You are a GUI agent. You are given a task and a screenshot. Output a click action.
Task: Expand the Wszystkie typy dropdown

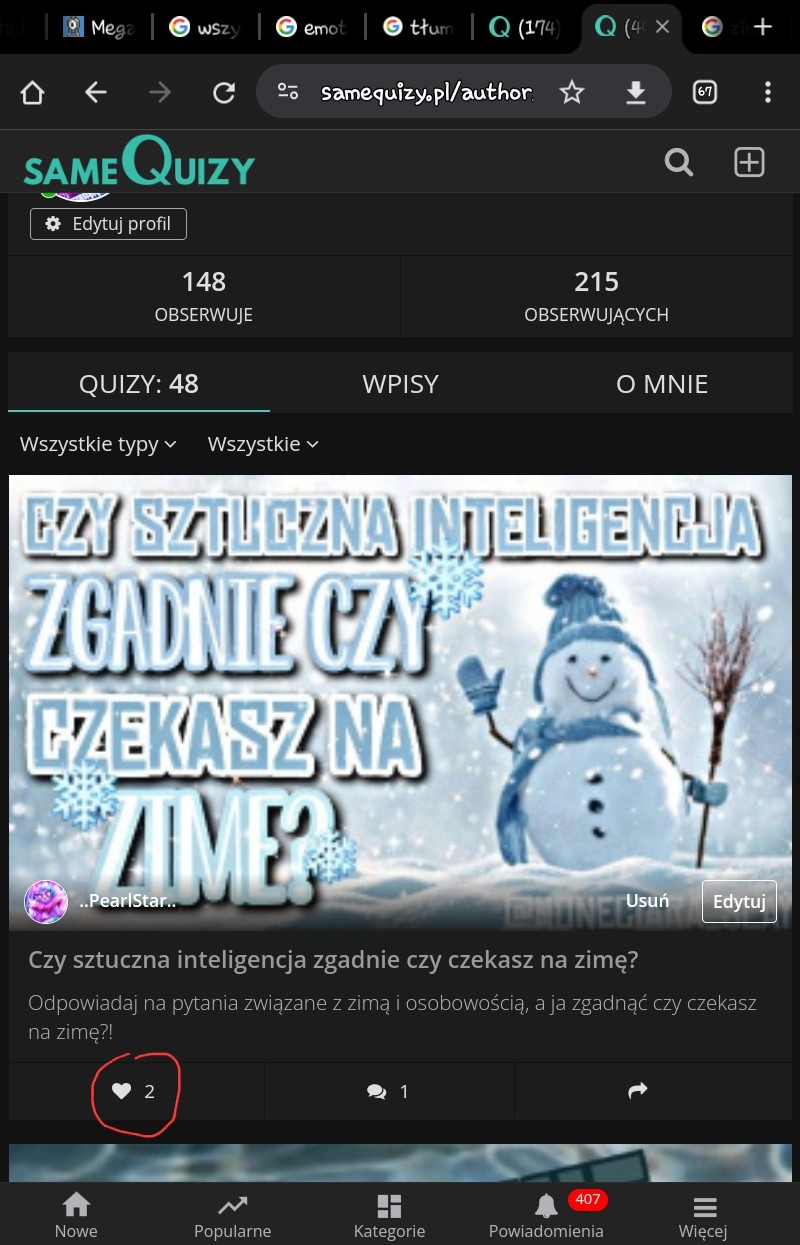(x=98, y=444)
